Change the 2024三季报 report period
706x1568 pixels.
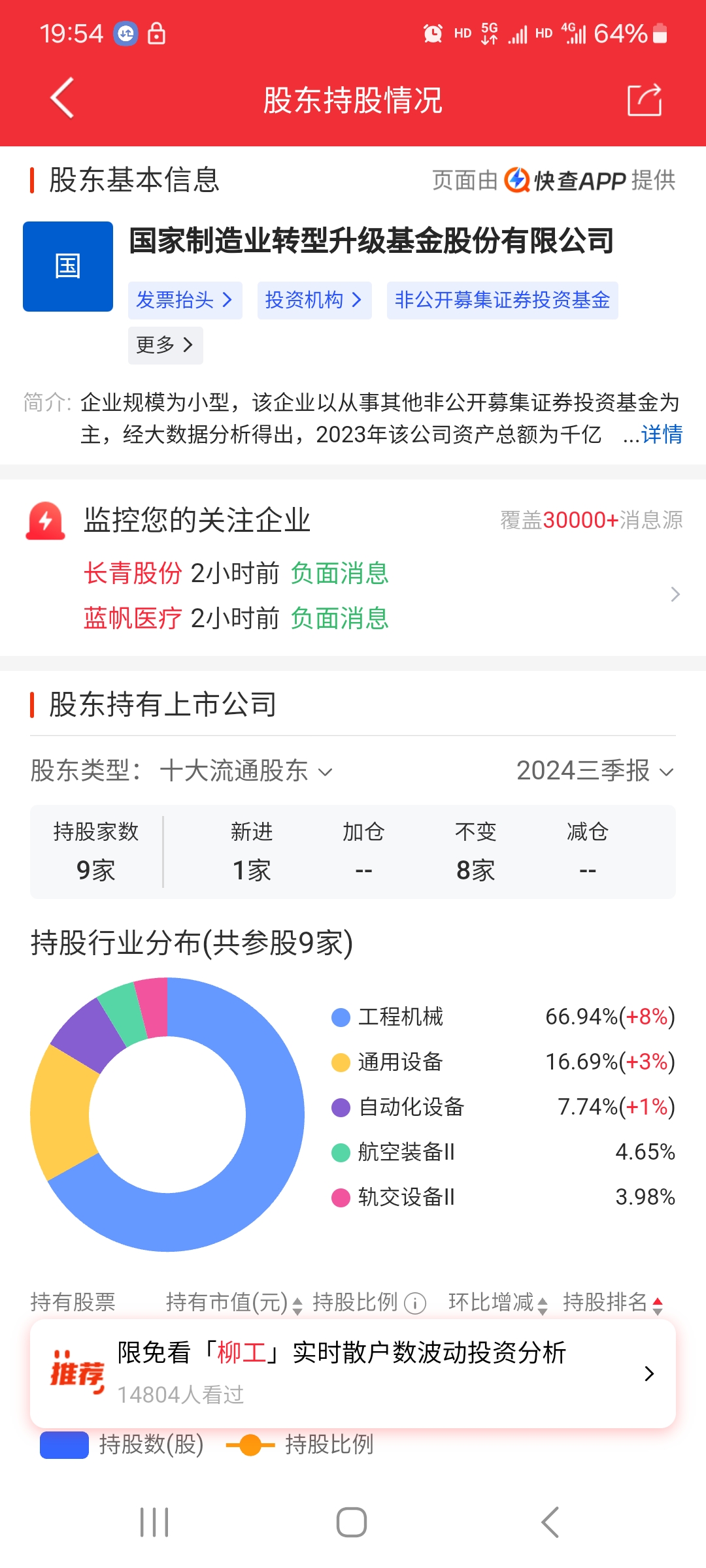coord(595,771)
